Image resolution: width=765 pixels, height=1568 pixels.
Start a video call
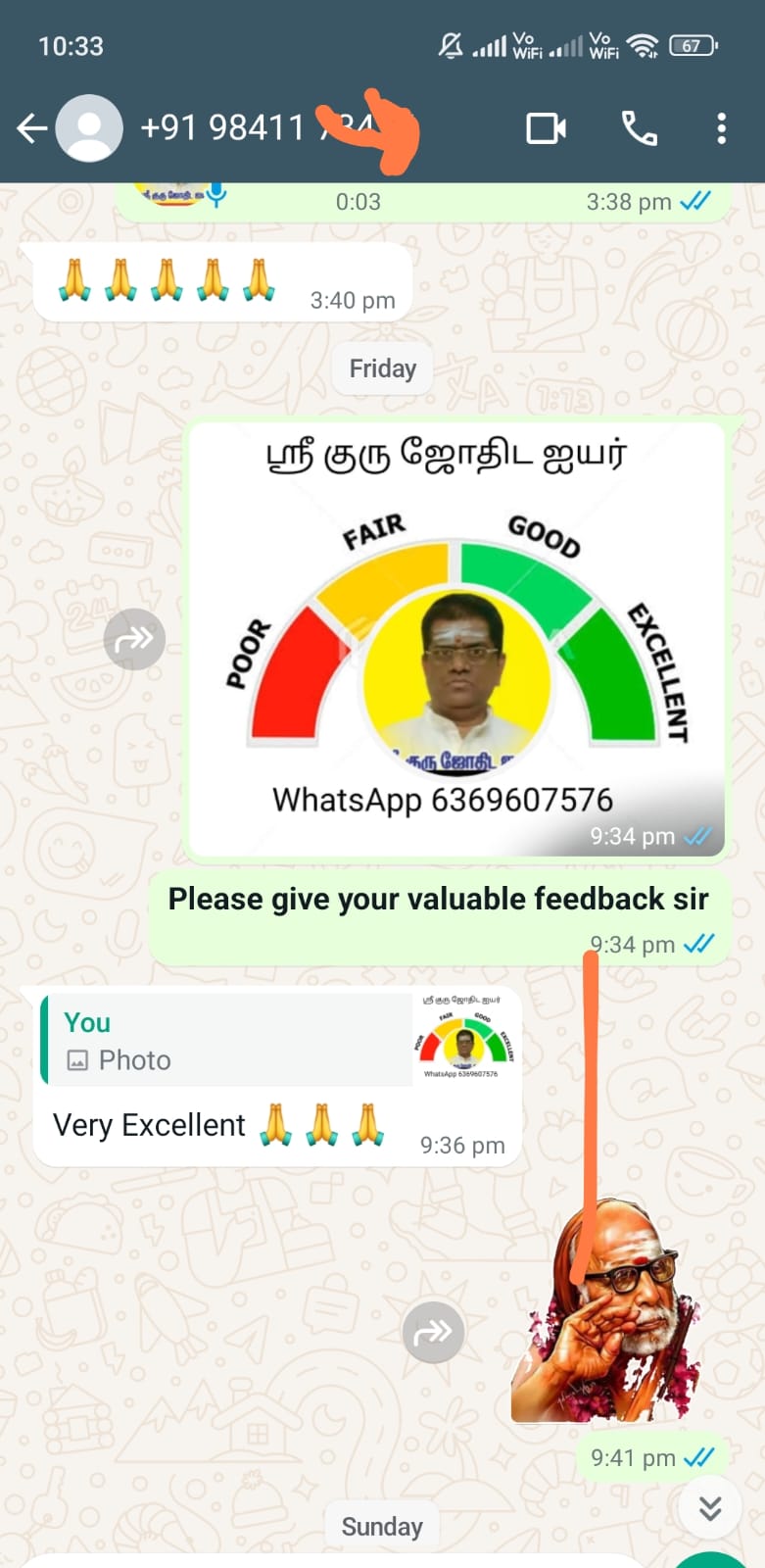(x=546, y=128)
